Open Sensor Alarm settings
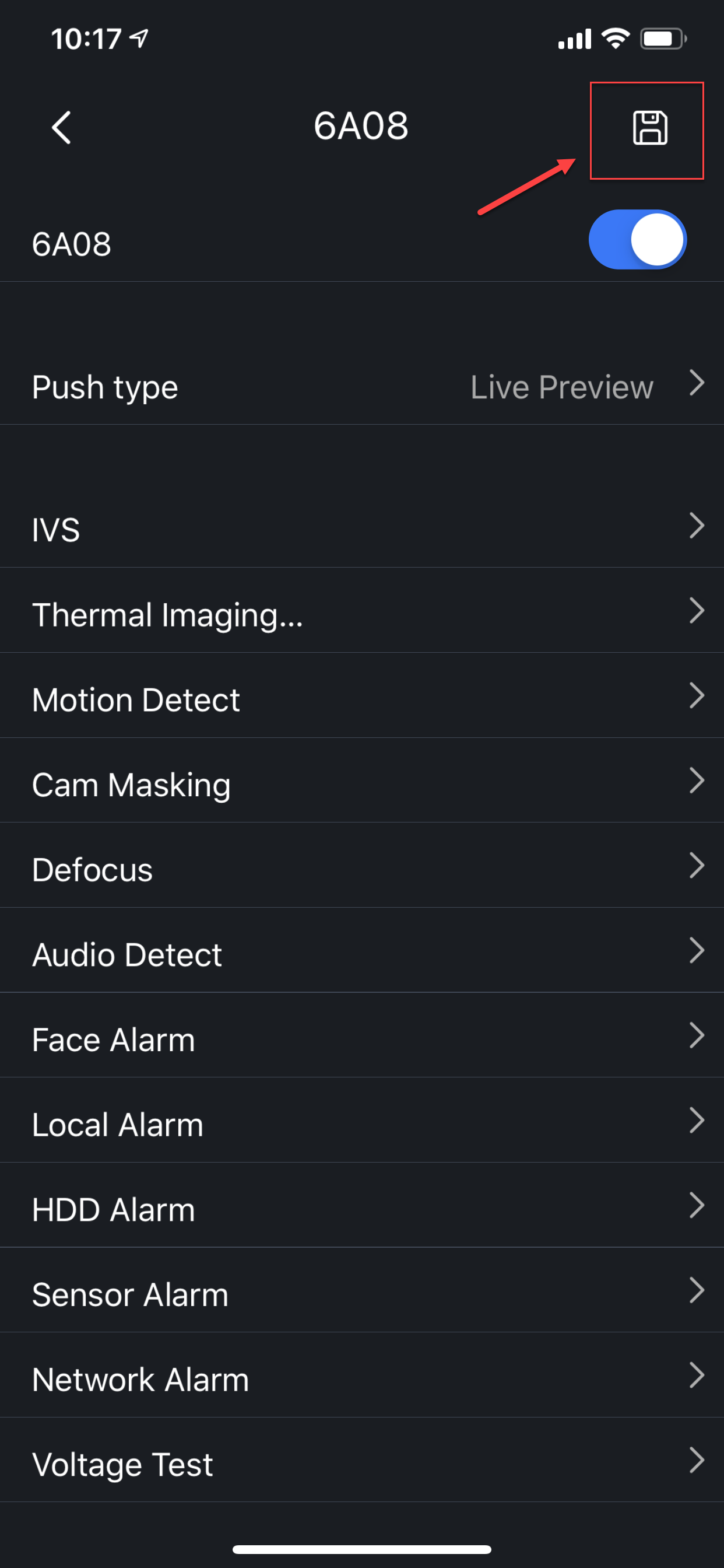The image size is (724, 1568). [x=362, y=1294]
